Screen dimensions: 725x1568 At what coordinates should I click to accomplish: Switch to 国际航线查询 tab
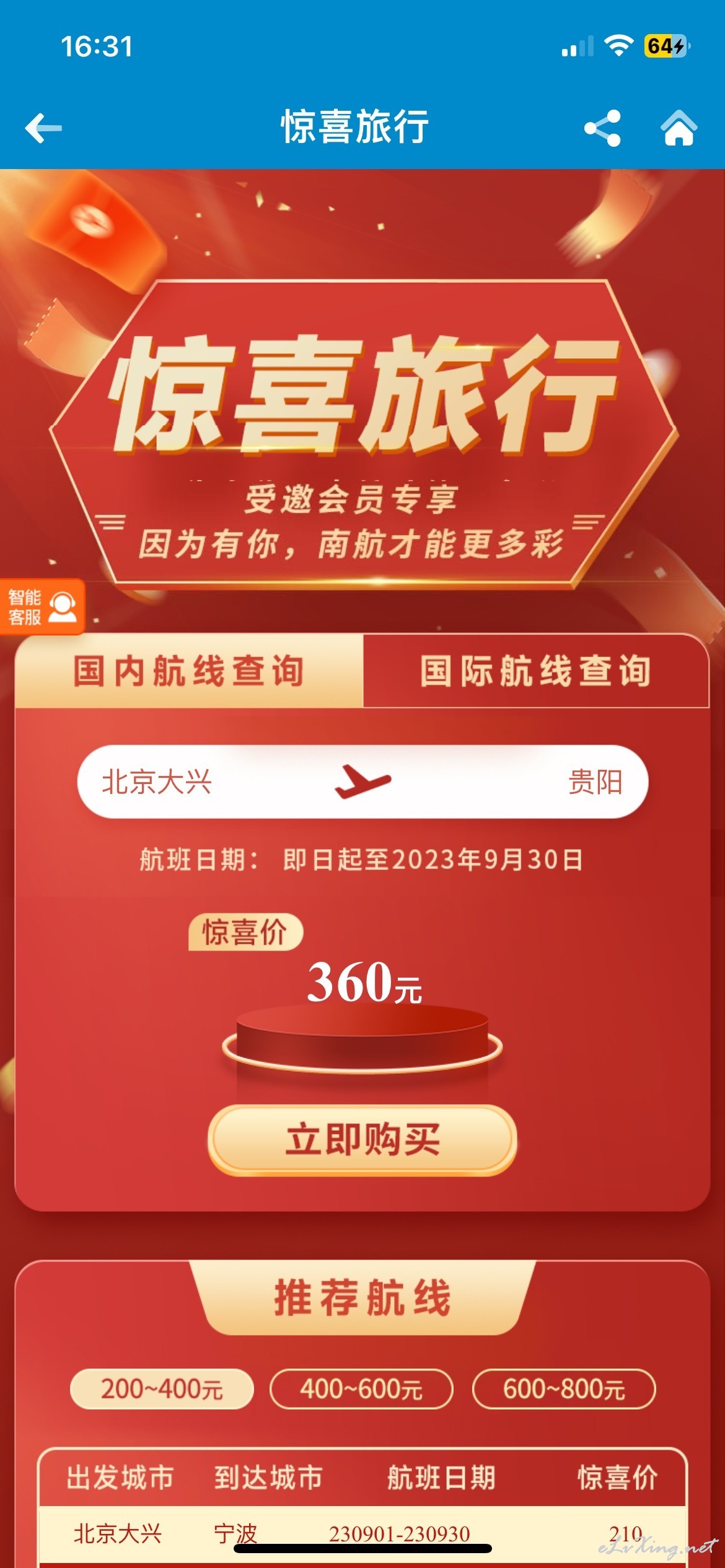536,671
